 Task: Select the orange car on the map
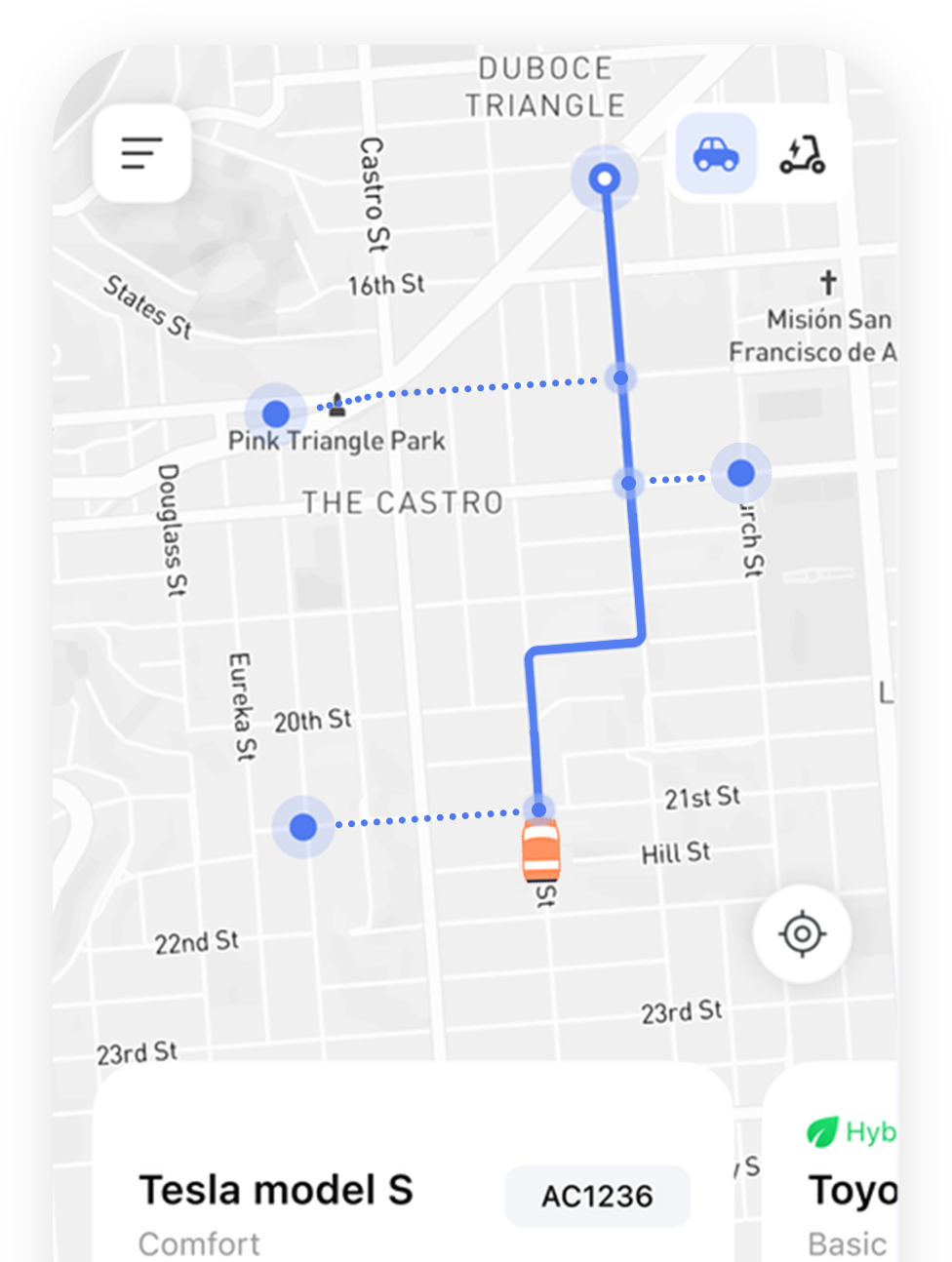click(x=540, y=849)
